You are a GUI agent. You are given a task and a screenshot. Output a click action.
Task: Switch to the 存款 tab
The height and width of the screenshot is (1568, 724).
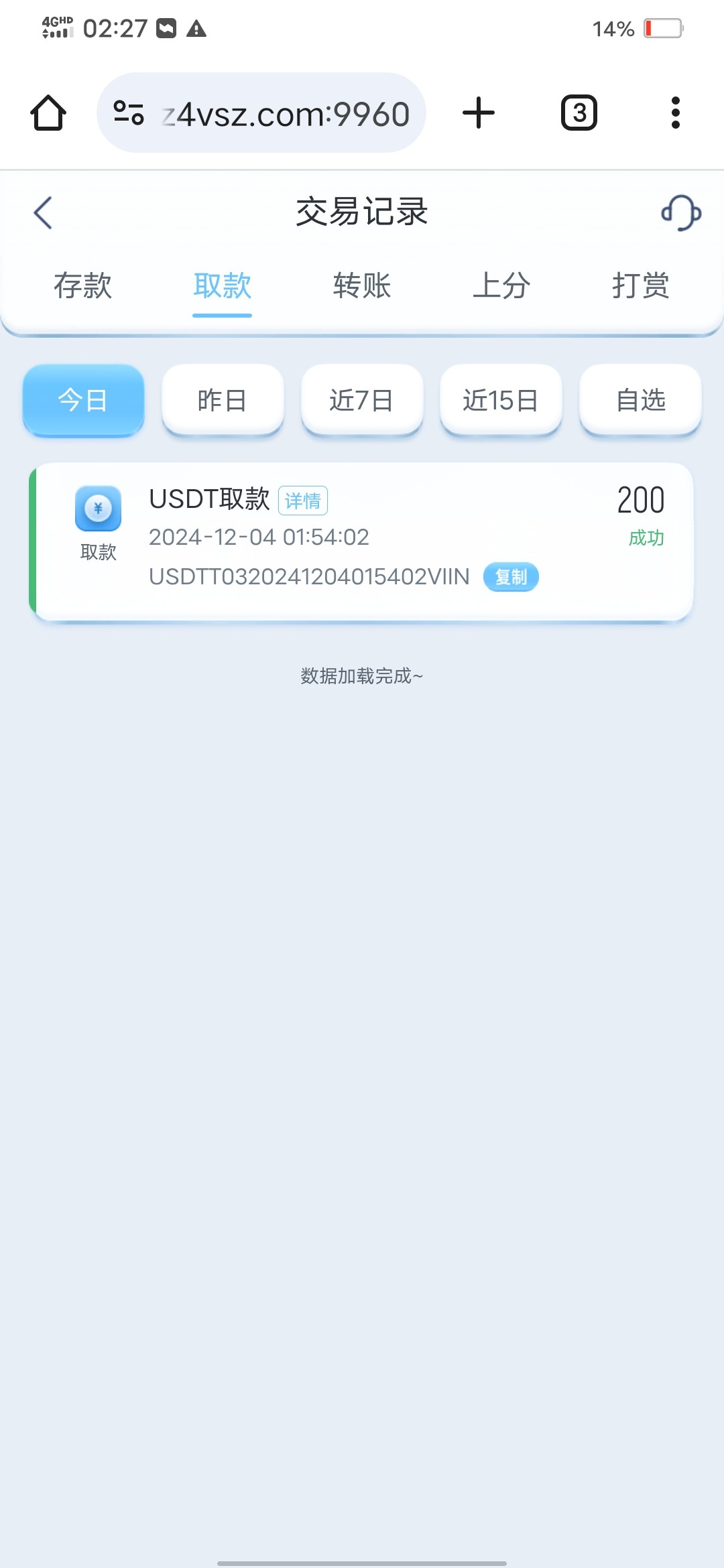(x=83, y=285)
